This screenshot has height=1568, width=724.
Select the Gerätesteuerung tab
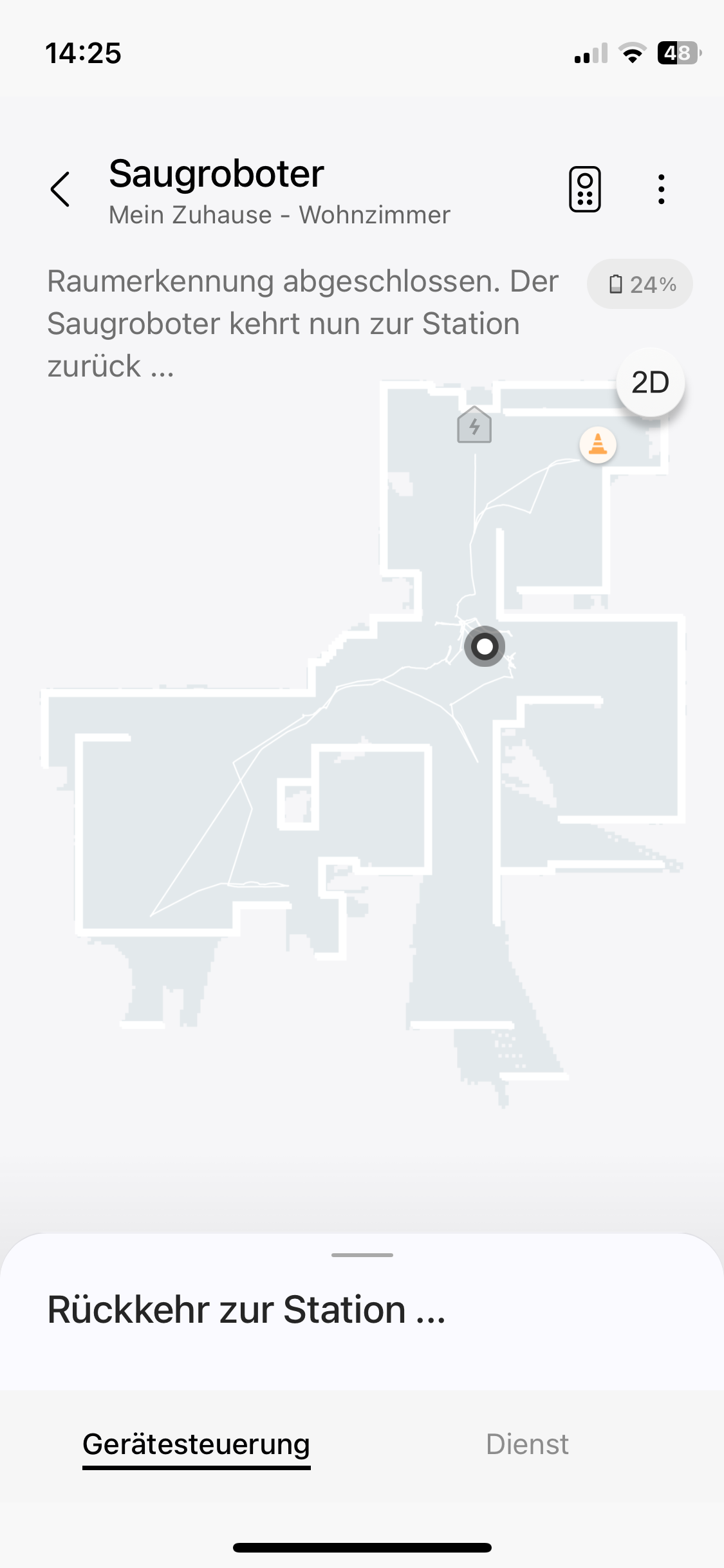click(196, 1444)
